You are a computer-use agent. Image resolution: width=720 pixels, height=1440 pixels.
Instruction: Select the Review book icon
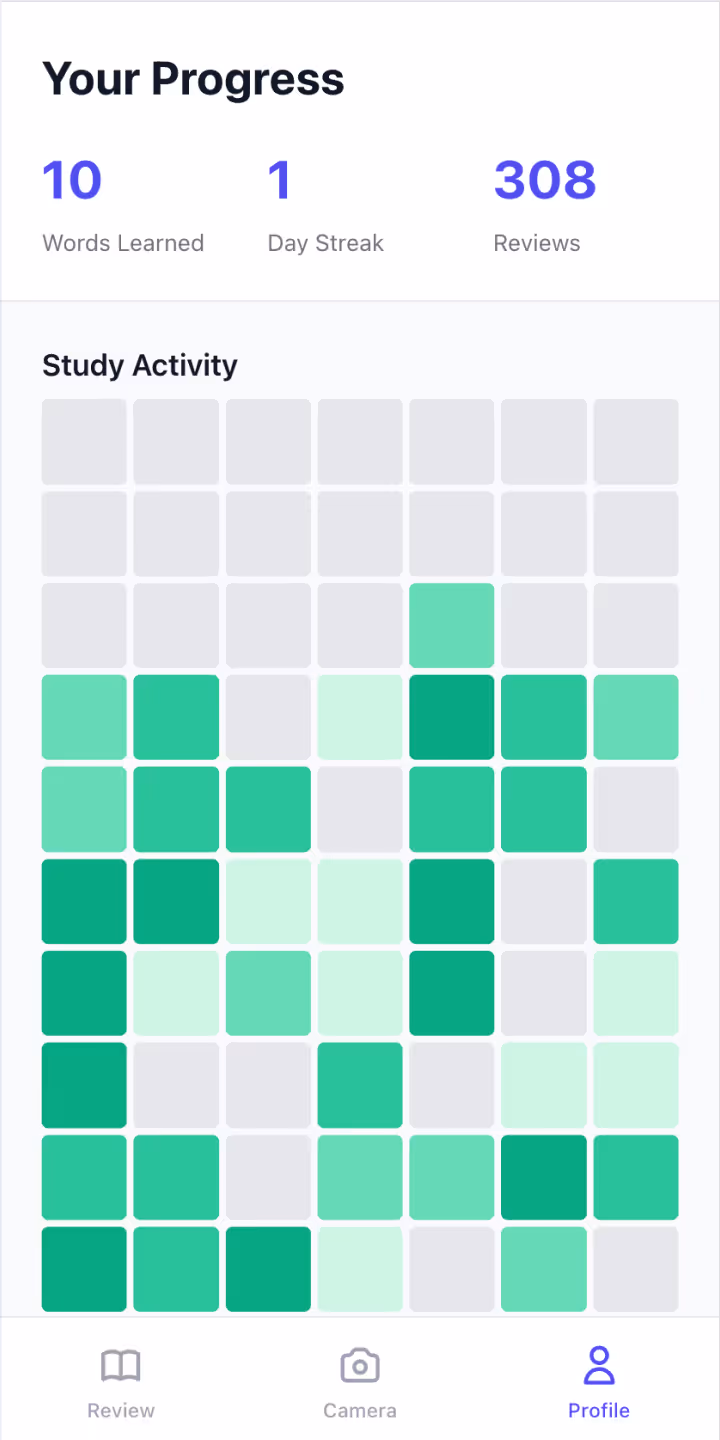pos(121,1365)
